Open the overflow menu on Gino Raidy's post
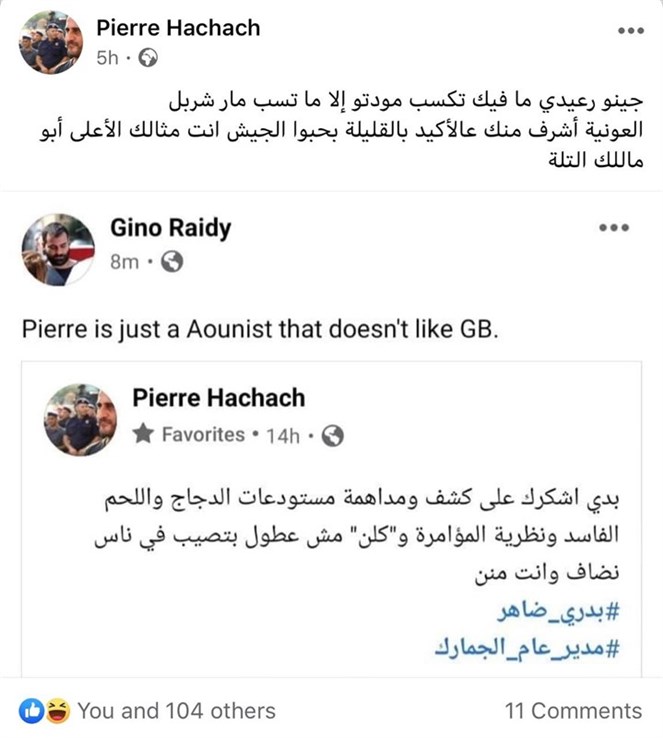The width and height of the screenshot is (663, 738). tap(614, 228)
